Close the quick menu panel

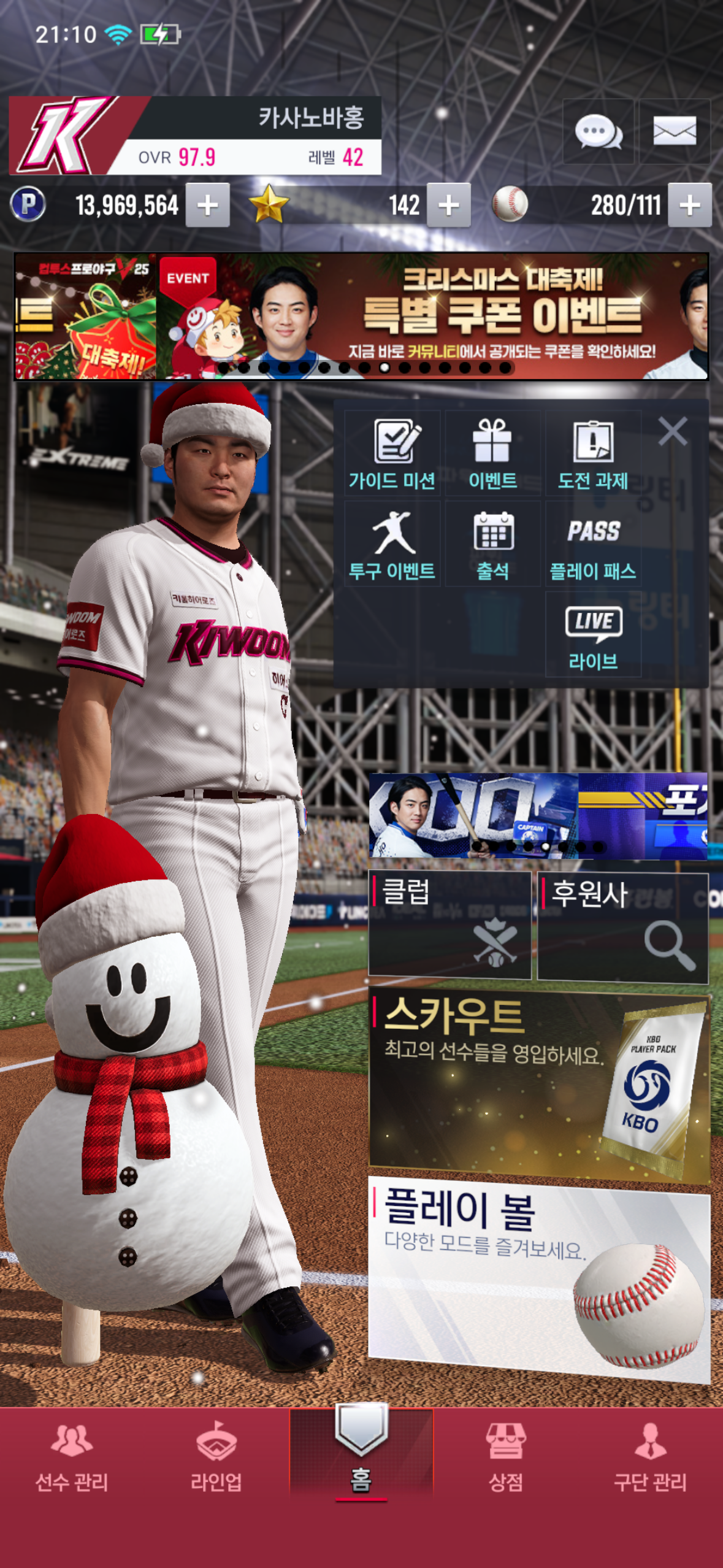673,431
